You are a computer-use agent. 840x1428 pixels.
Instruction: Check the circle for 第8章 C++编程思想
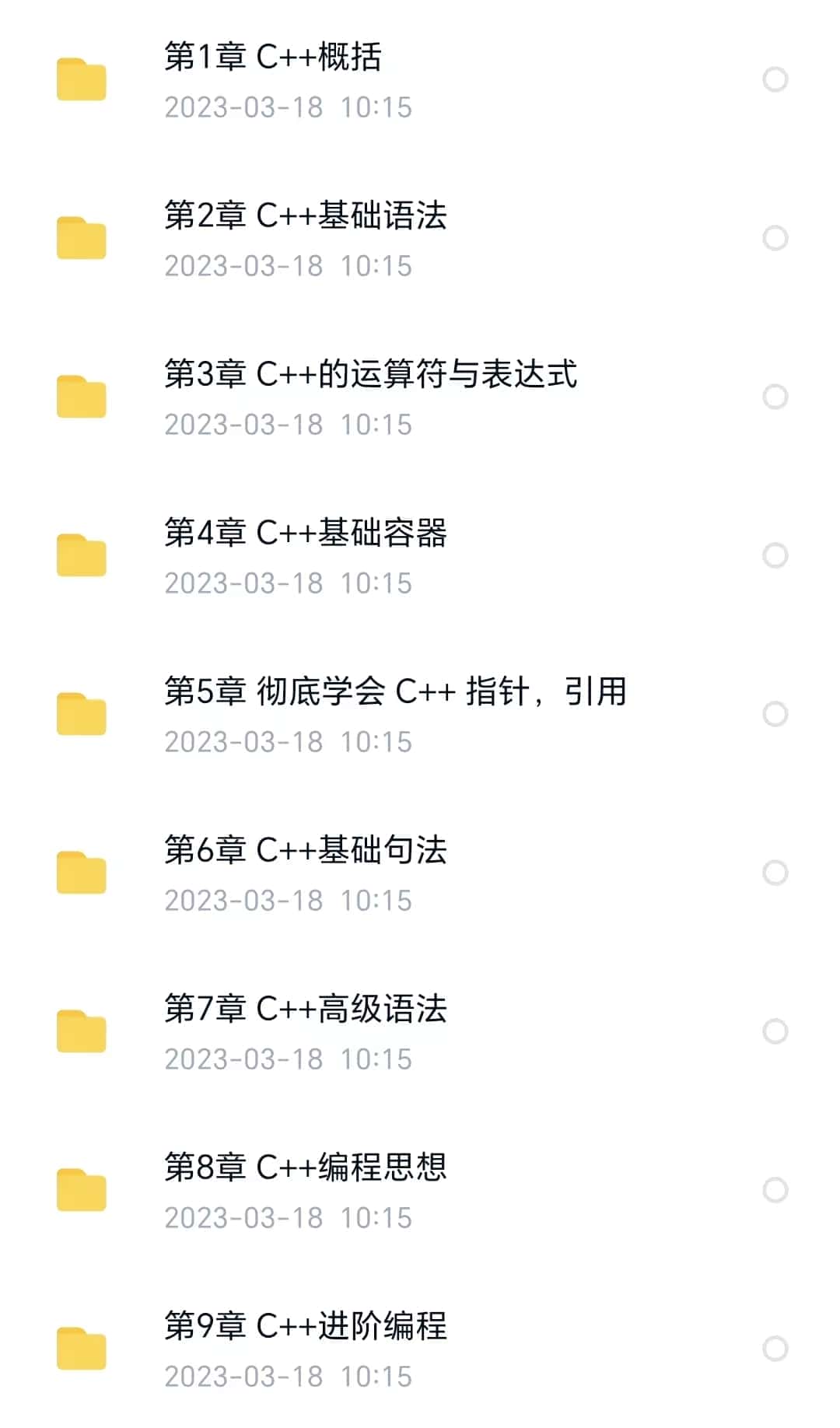tap(775, 1190)
